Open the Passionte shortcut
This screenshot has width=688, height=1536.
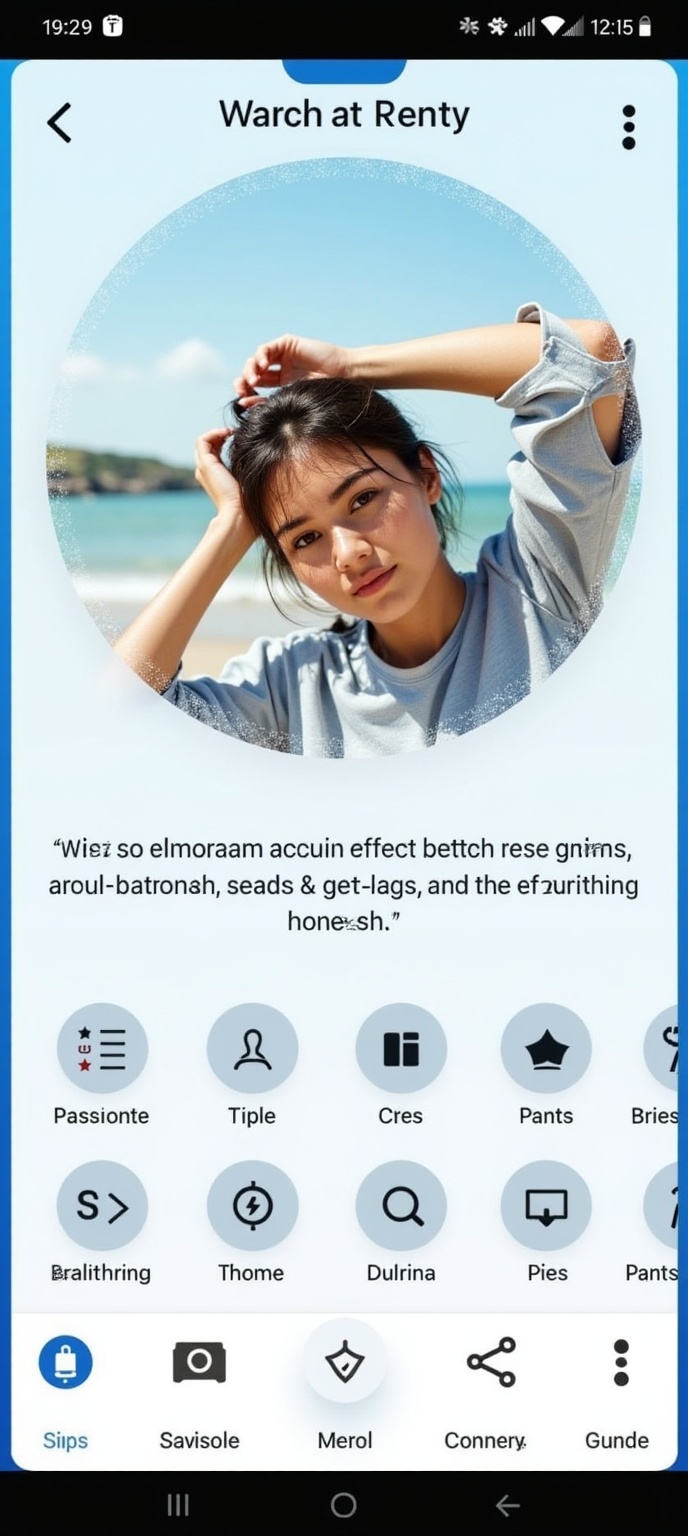[x=102, y=1049]
